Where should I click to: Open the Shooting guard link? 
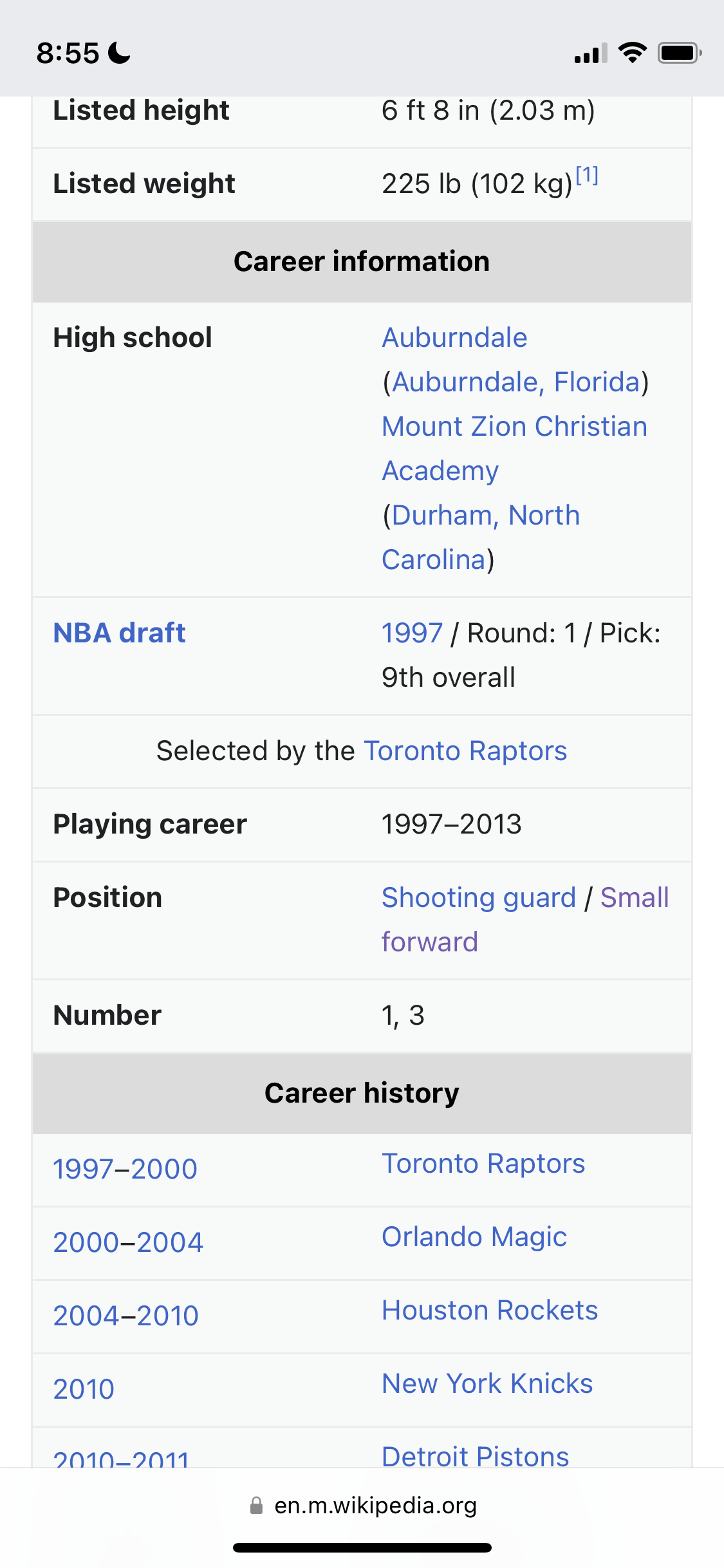point(478,898)
